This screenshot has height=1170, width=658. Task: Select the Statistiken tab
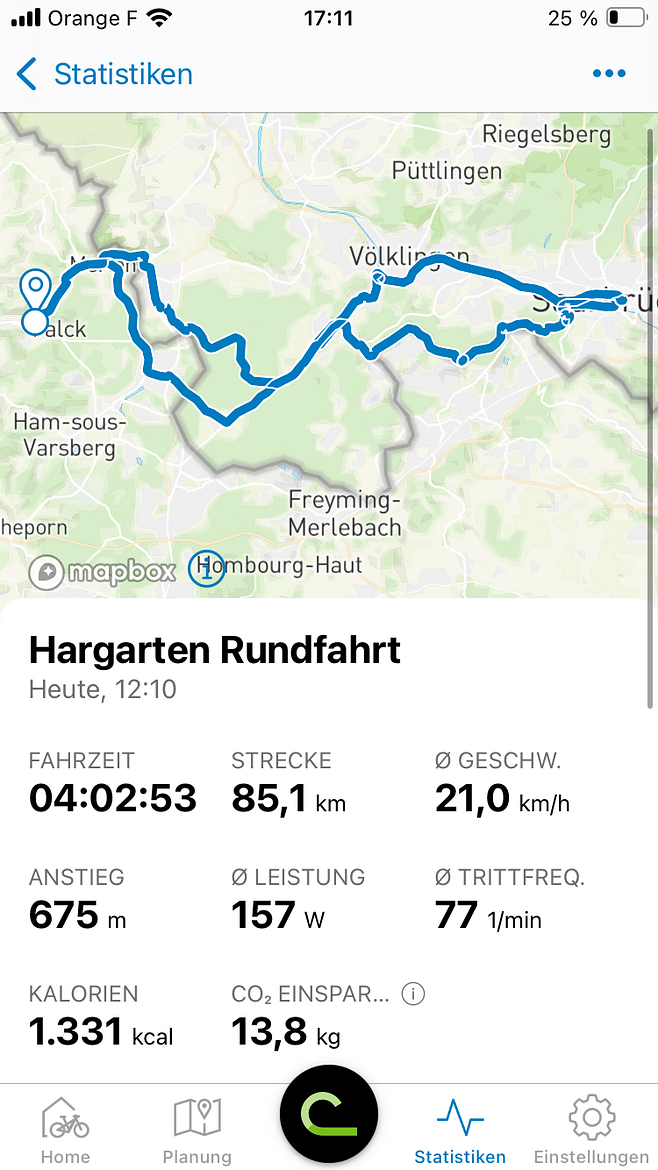coord(460,1130)
